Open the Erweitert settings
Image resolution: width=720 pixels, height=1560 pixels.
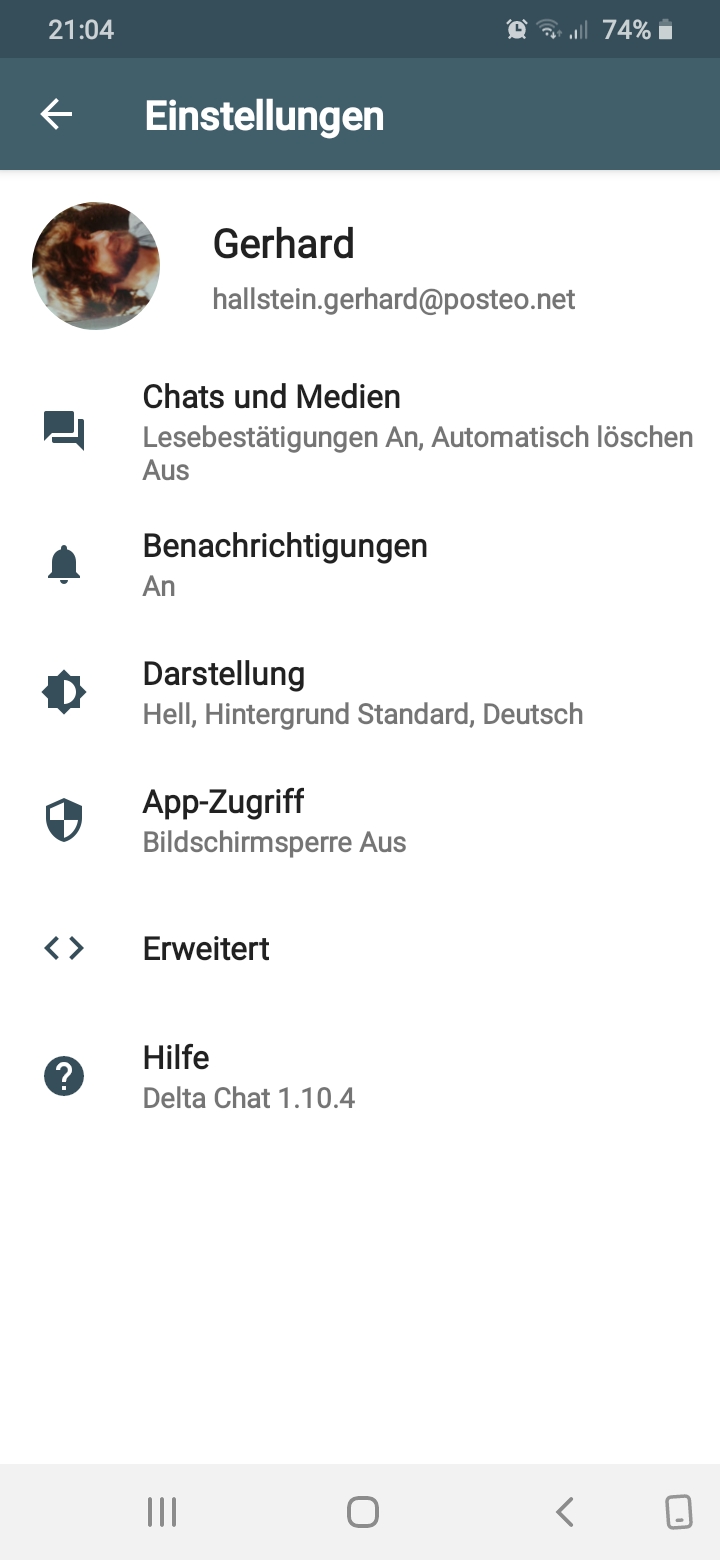coord(206,948)
